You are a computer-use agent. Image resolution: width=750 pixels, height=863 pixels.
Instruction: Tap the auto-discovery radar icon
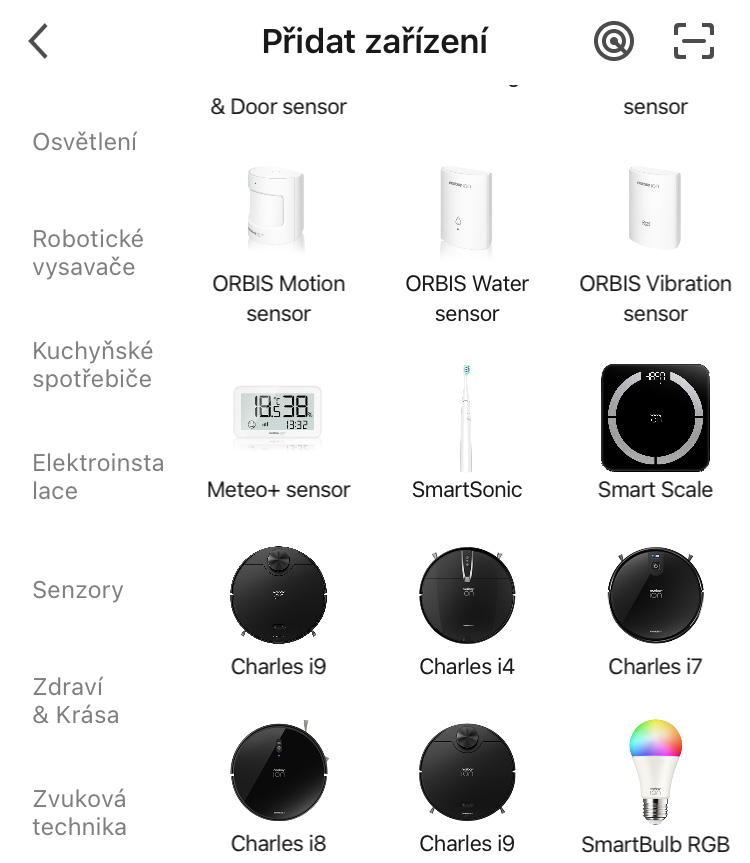[x=614, y=42]
